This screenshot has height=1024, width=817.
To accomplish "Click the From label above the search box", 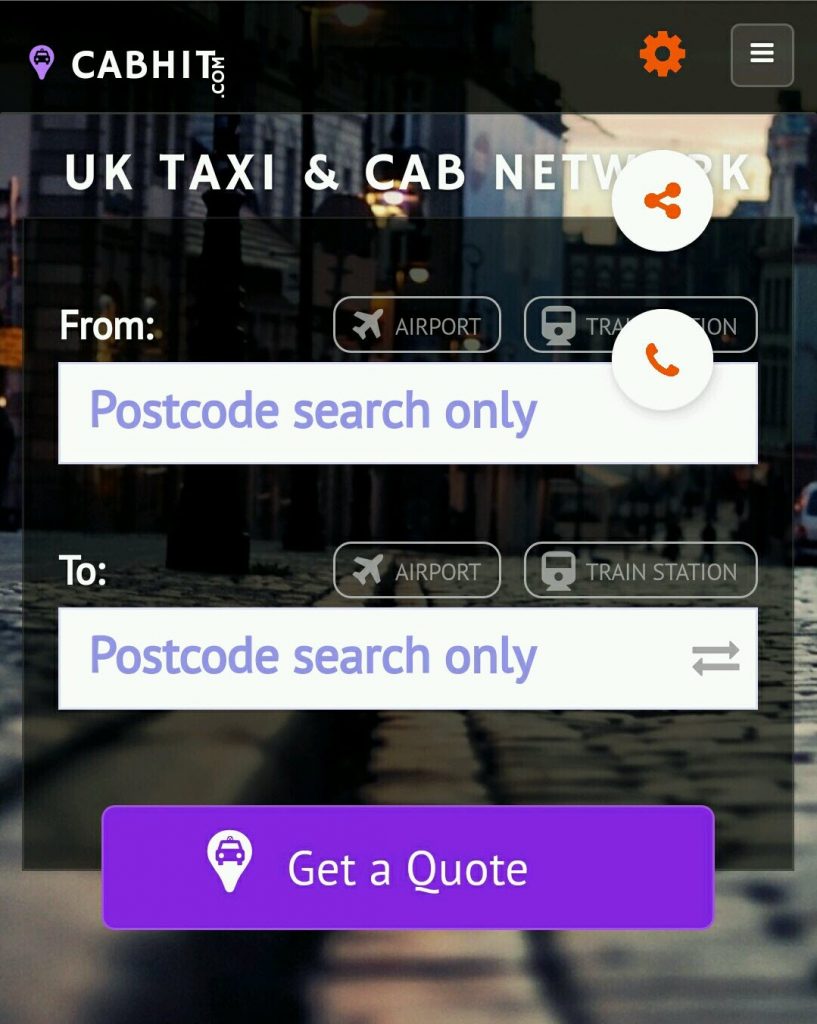I will 110,324.
